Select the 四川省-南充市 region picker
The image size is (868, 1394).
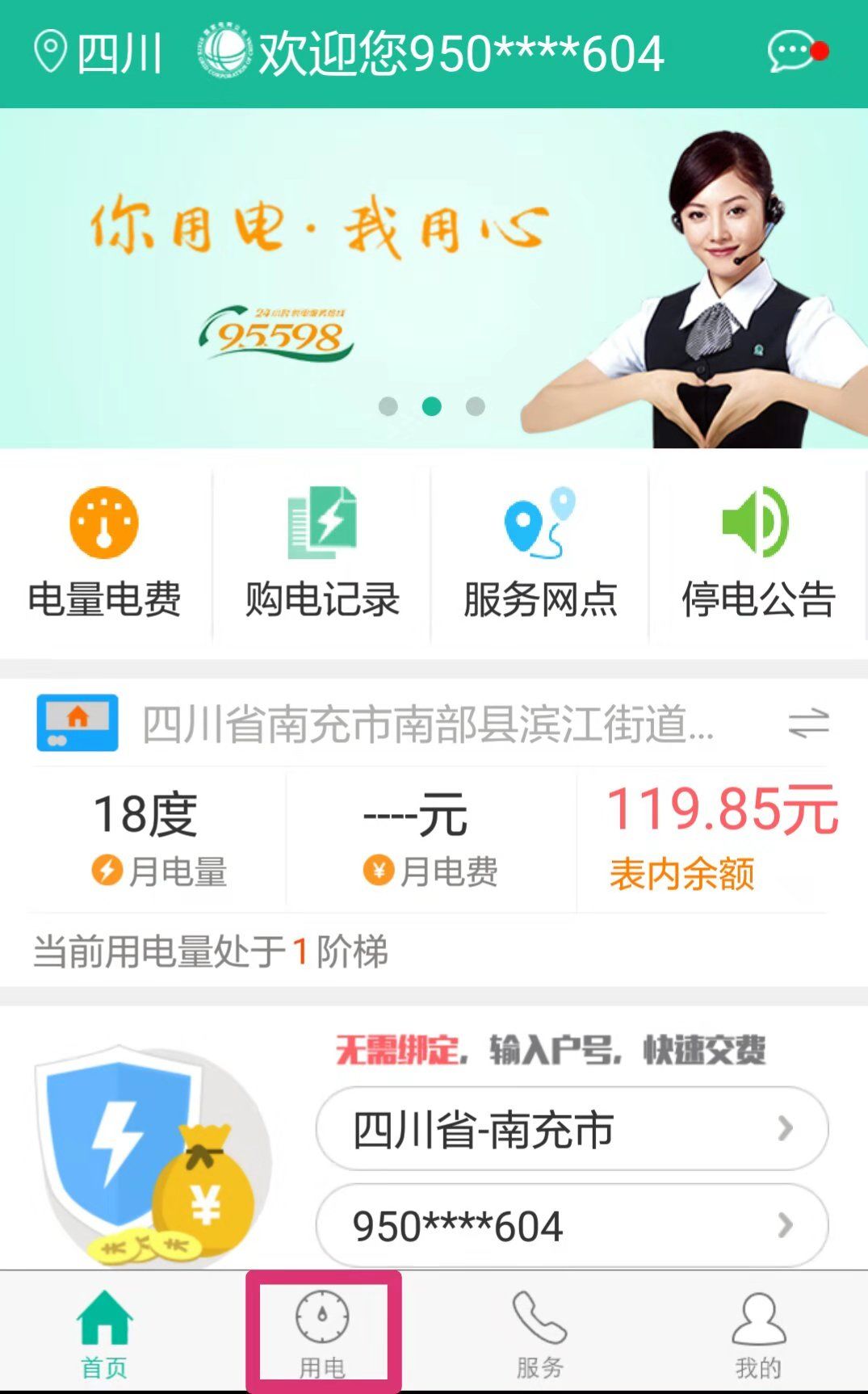571,1128
